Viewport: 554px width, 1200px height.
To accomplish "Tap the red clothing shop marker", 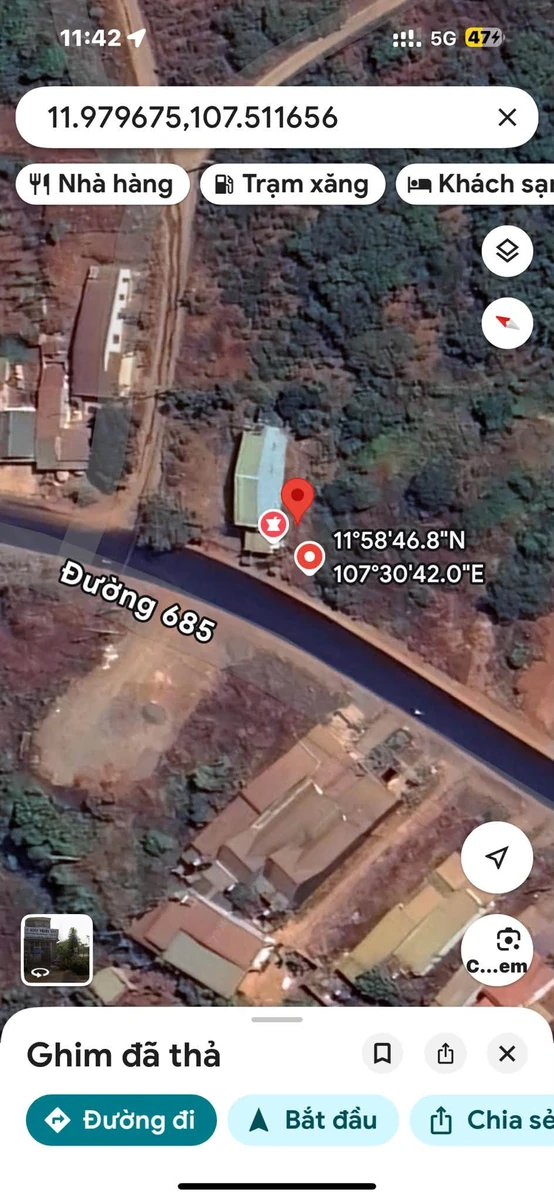I will [x=272, y=523].
